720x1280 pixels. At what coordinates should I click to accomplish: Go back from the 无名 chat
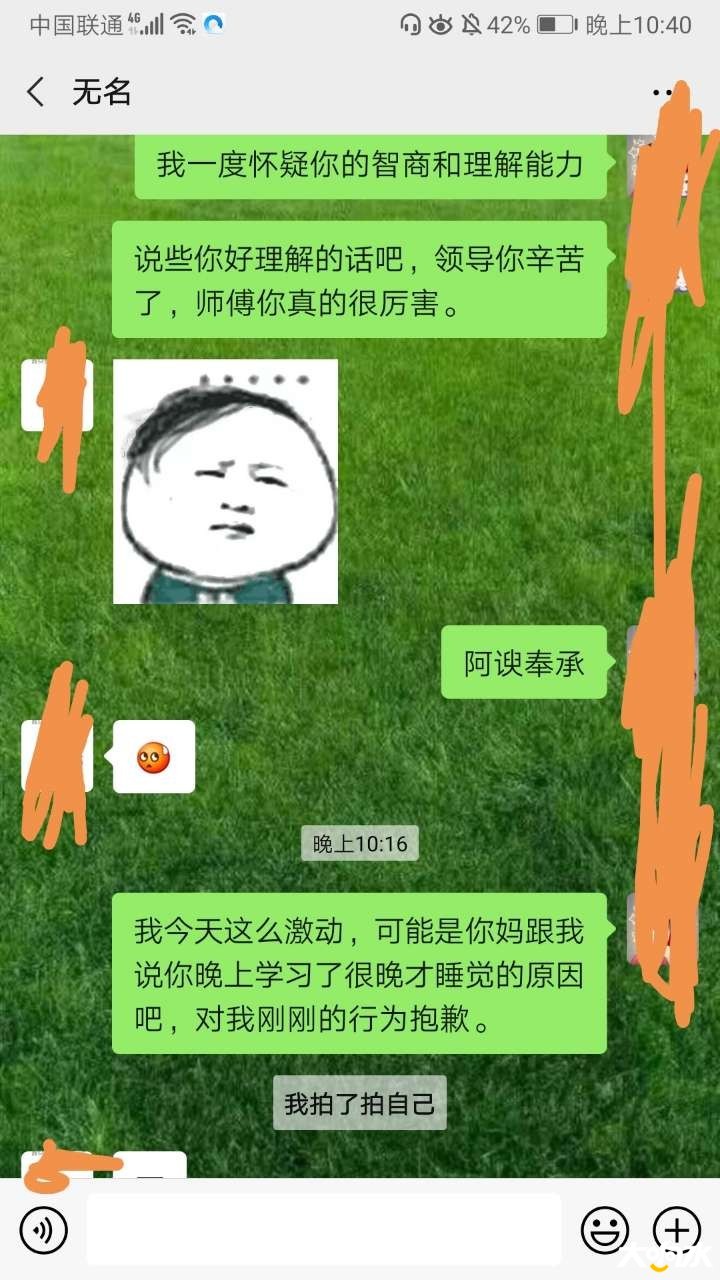click(x=36, y=93)
